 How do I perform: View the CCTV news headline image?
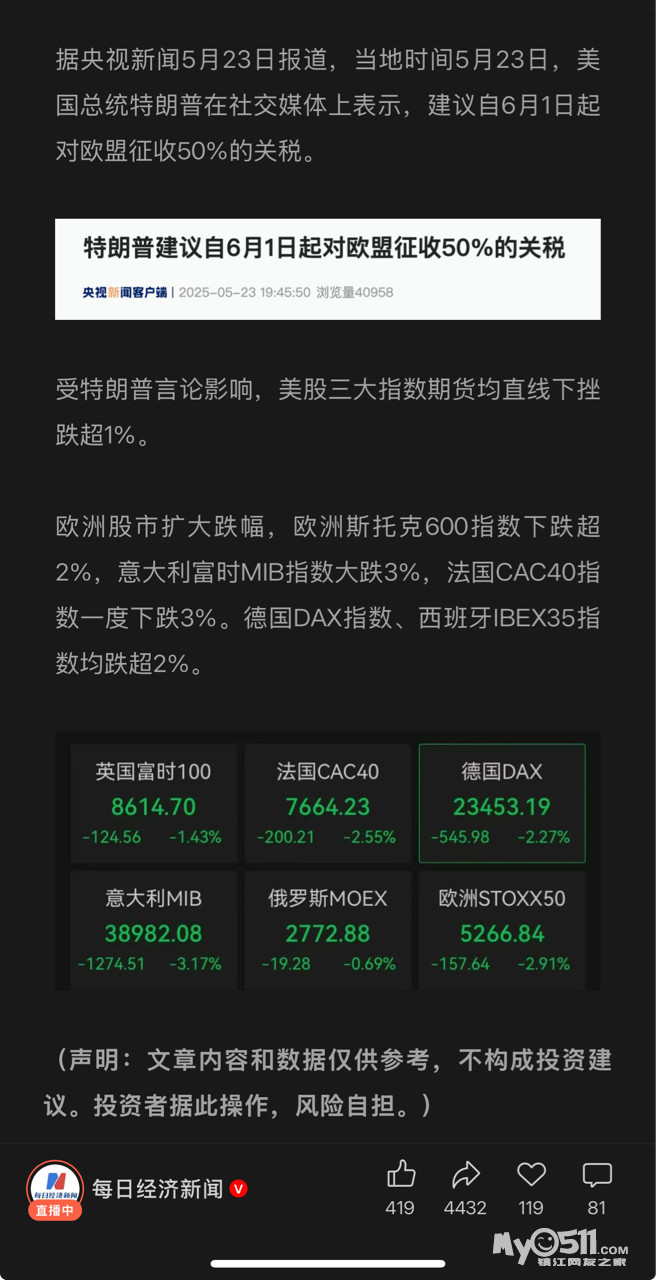(x=327, y=269)
